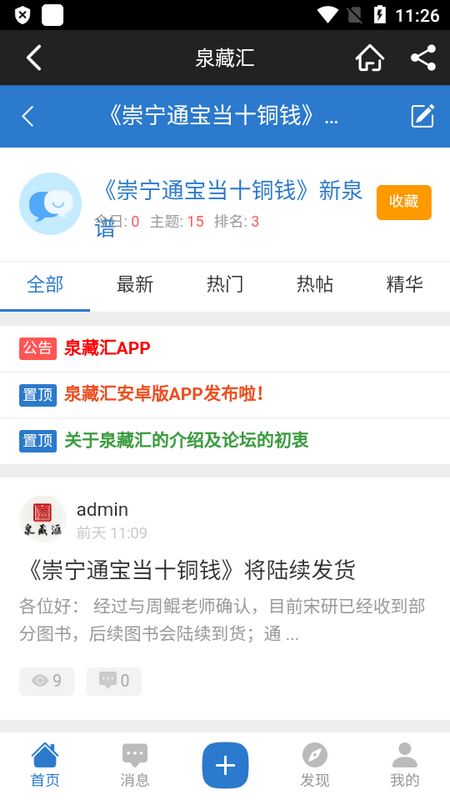Screen dimensions: 450x800
Task: Open the 泉藏汇APP announcement
Action: point(225,348)
